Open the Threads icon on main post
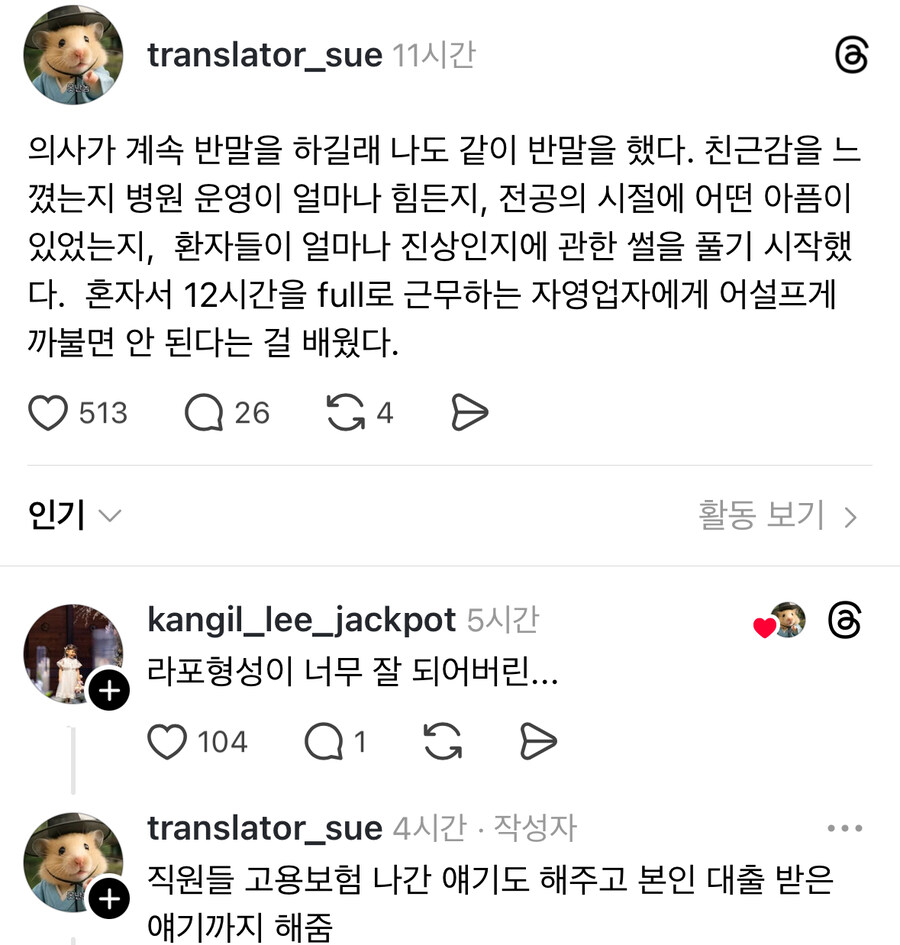This screenshot has height=945, width=900. (x=851, y=56)
